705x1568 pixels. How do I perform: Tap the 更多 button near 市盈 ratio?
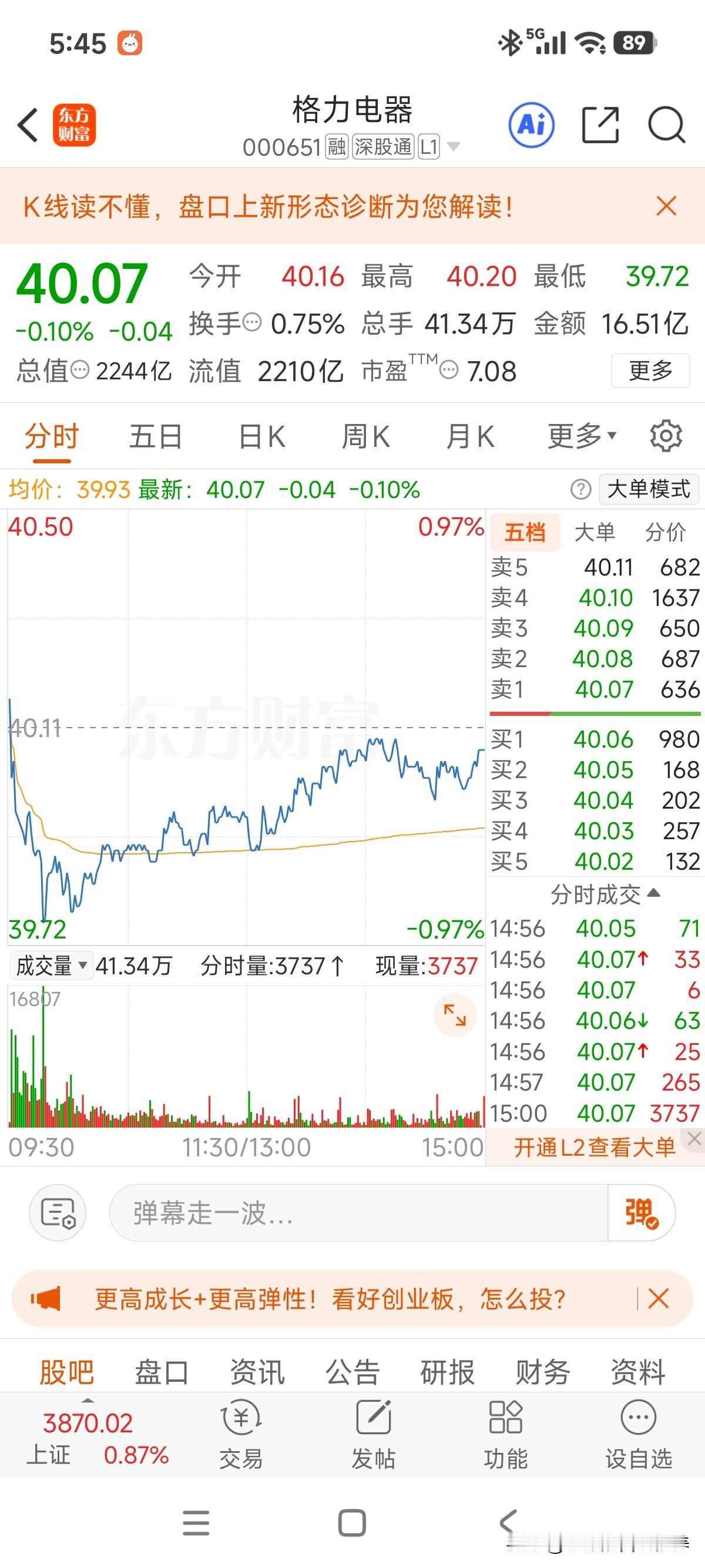coord(649,369)
